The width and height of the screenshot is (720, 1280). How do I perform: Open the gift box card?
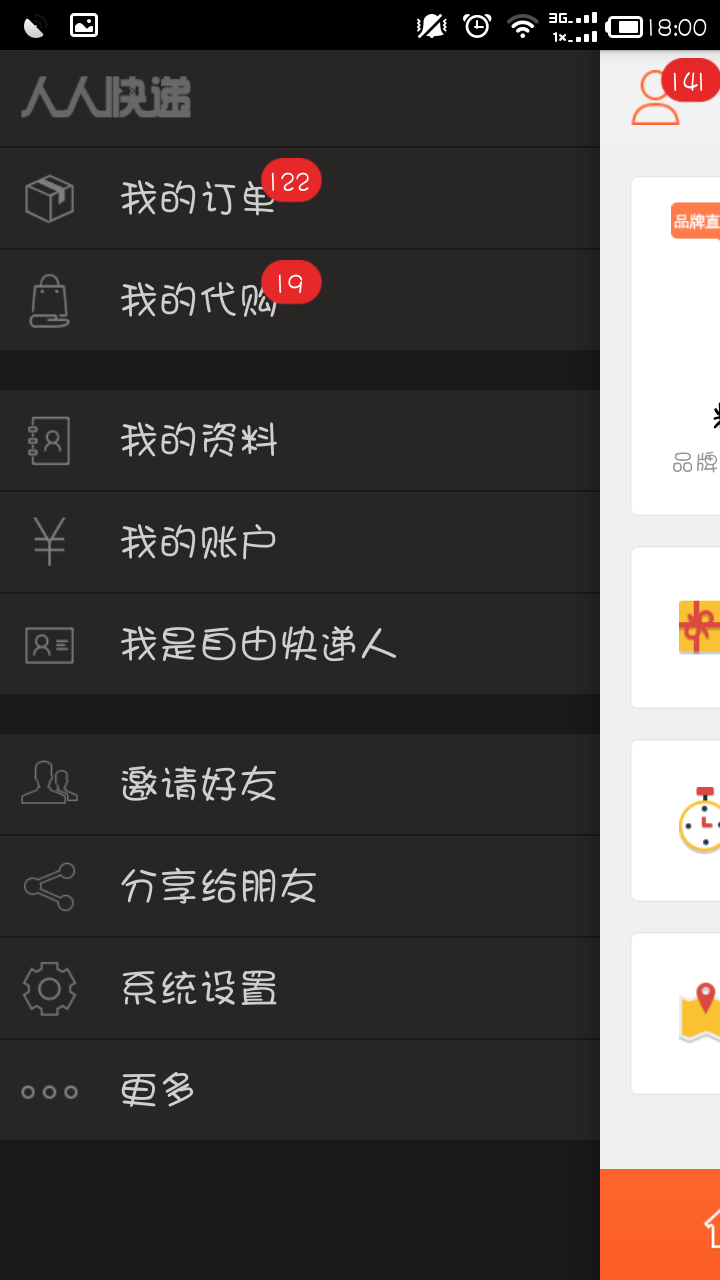(x=675, y=628)
